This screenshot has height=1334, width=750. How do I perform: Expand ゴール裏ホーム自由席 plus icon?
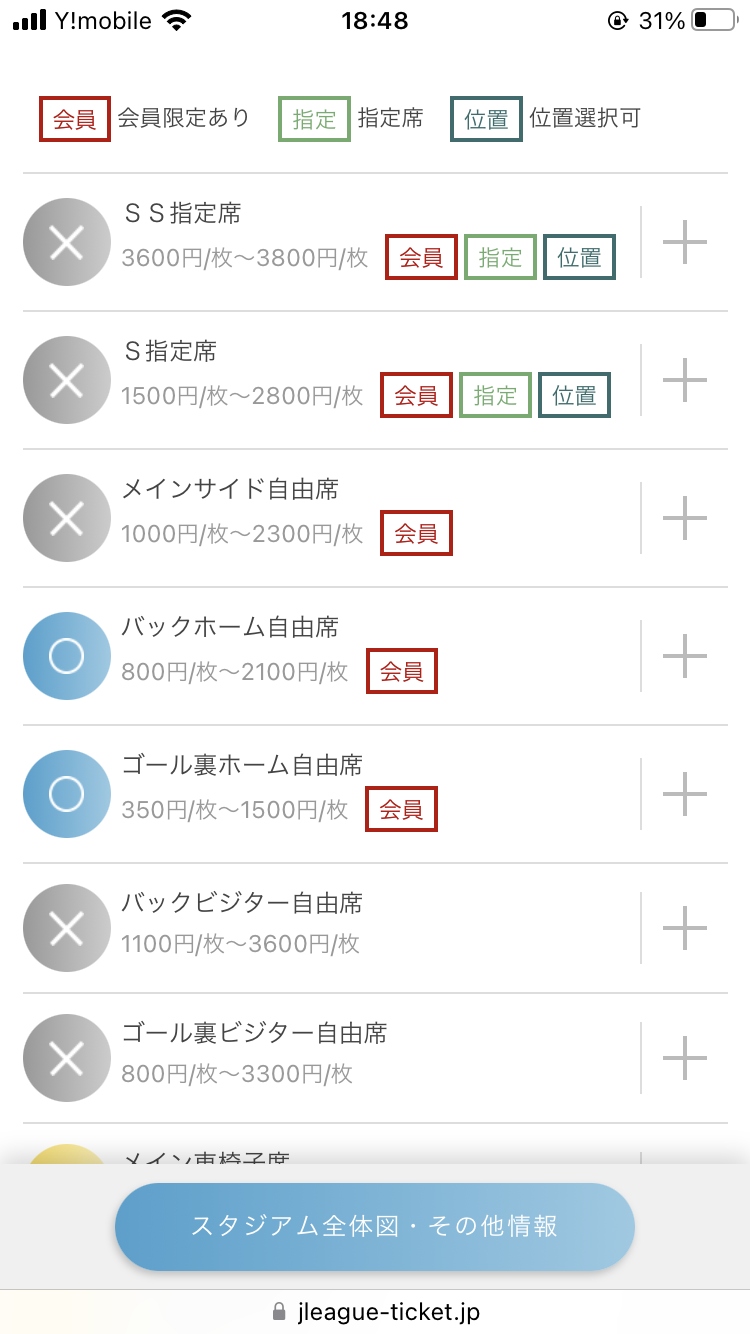[x=685, y=794]
